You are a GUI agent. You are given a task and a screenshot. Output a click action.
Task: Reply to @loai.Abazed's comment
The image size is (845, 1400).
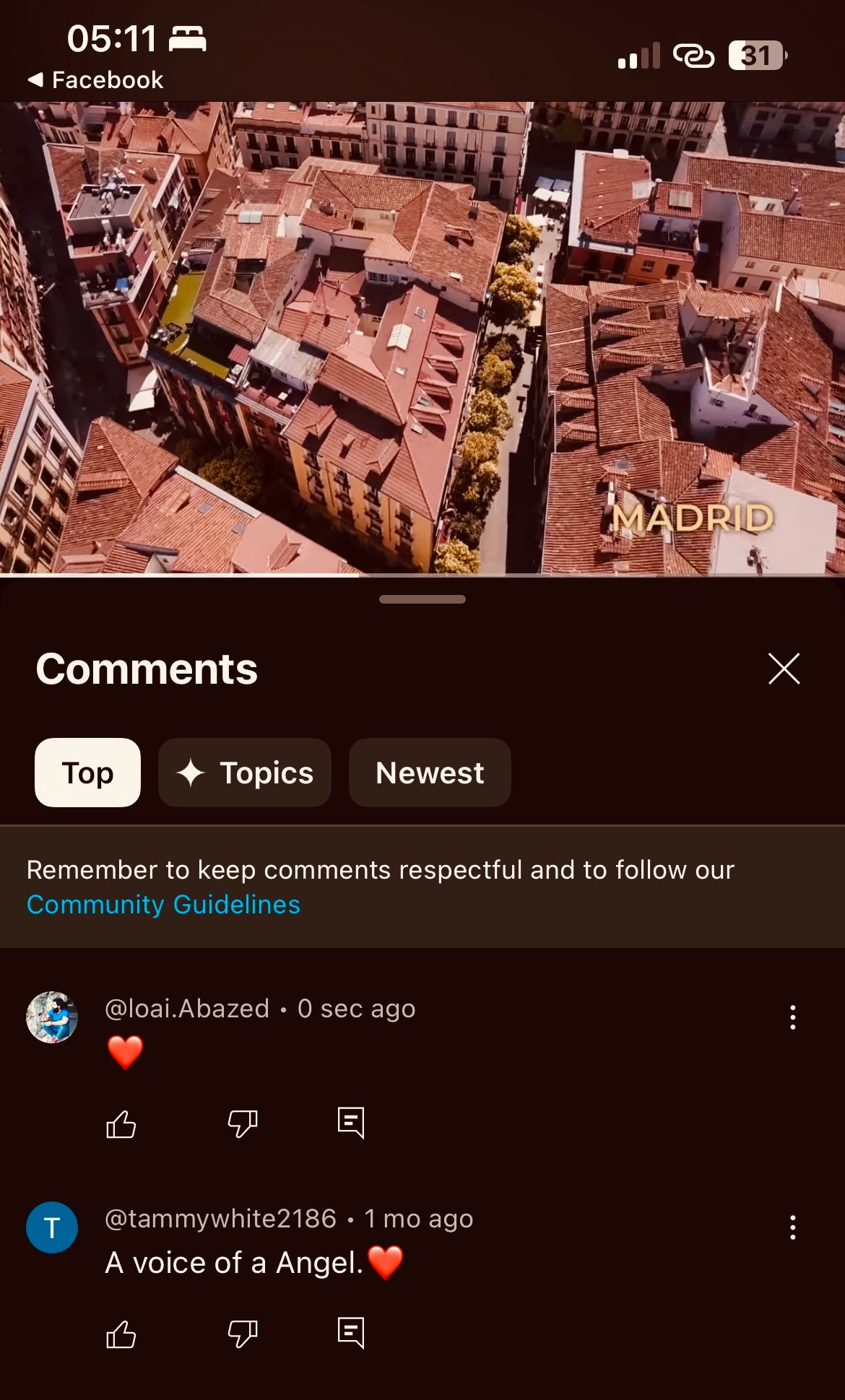coord(351,1123)
